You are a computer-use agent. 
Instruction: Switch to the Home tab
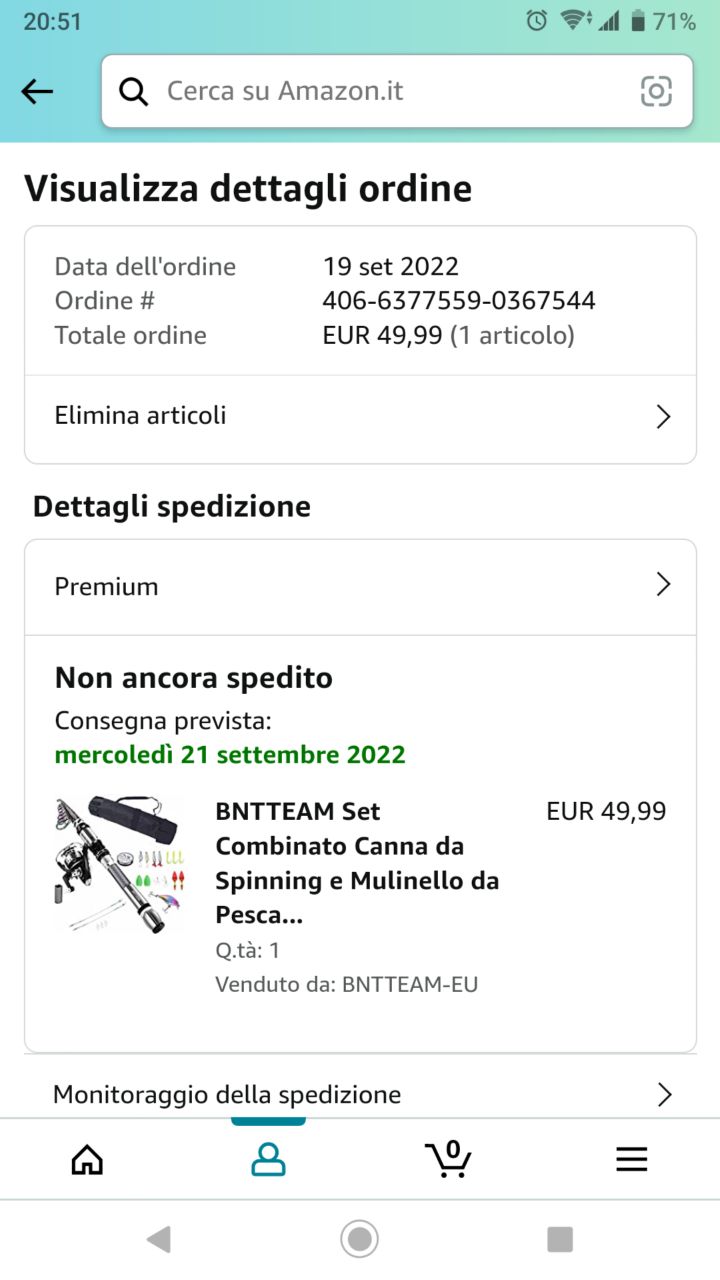tap(88, 1159)
